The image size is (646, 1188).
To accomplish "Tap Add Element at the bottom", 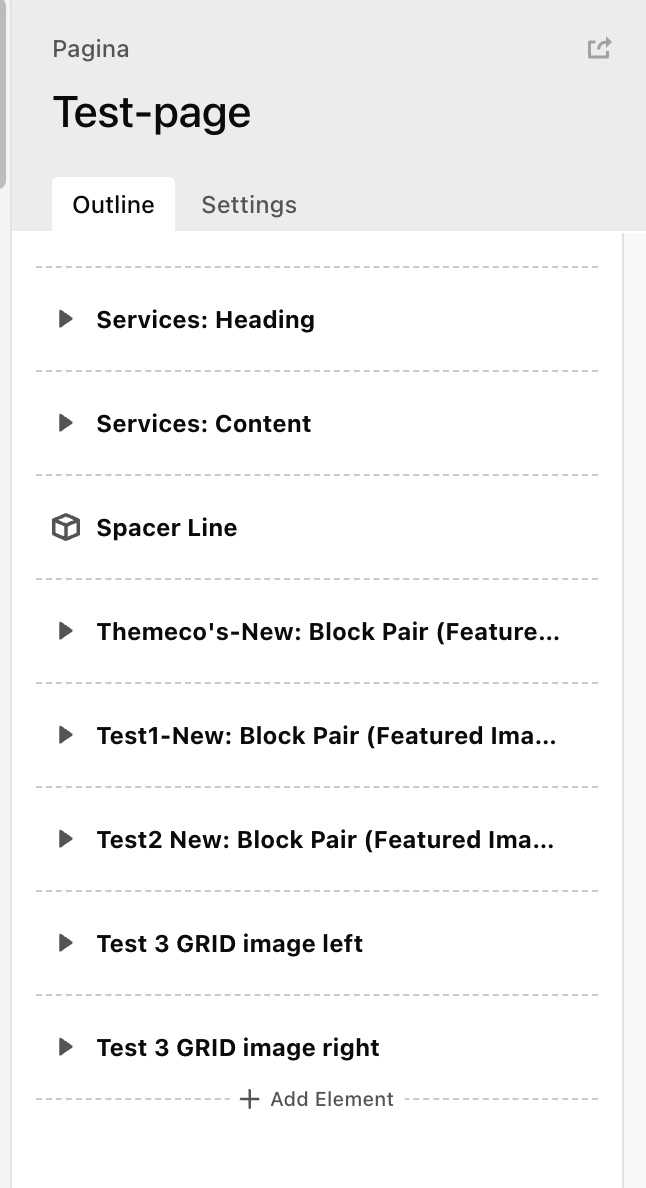I will coord(318,1099).
